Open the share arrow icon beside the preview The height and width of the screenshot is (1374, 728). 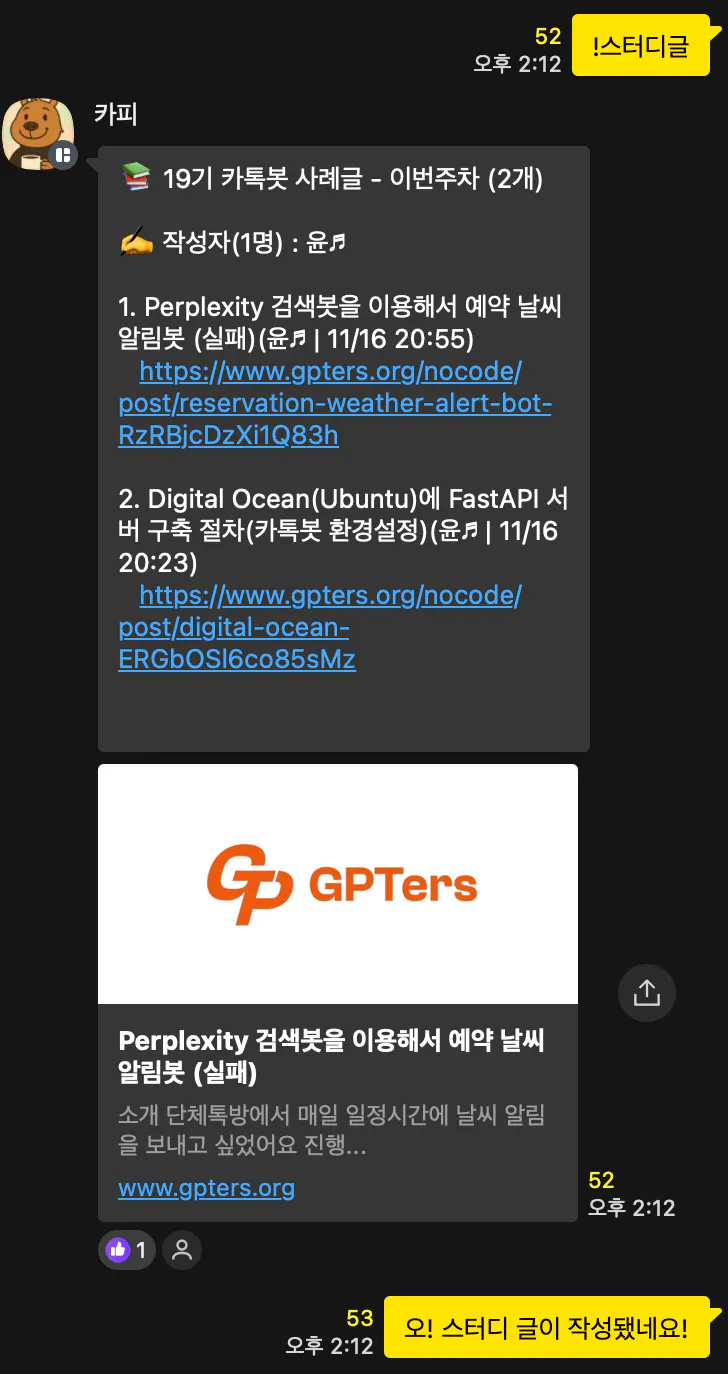646,992
